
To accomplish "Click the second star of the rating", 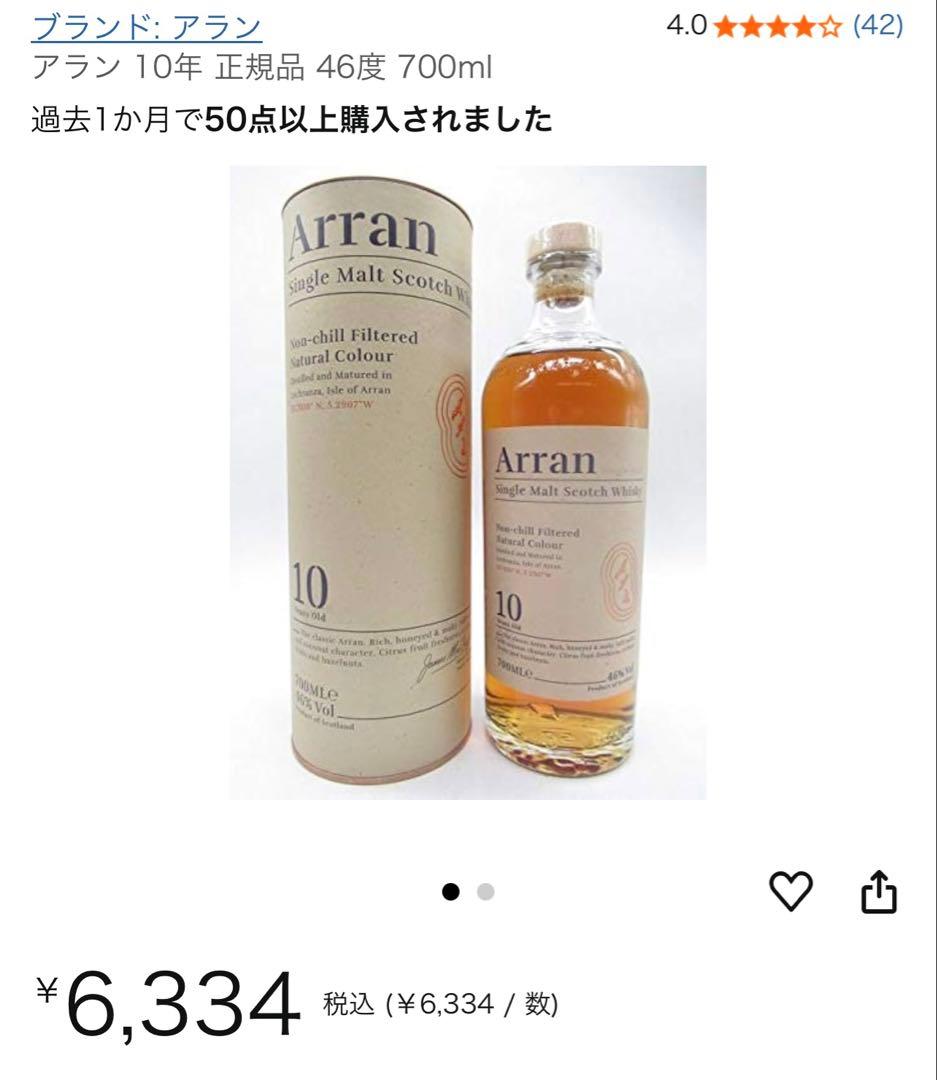I will point(752,25).
